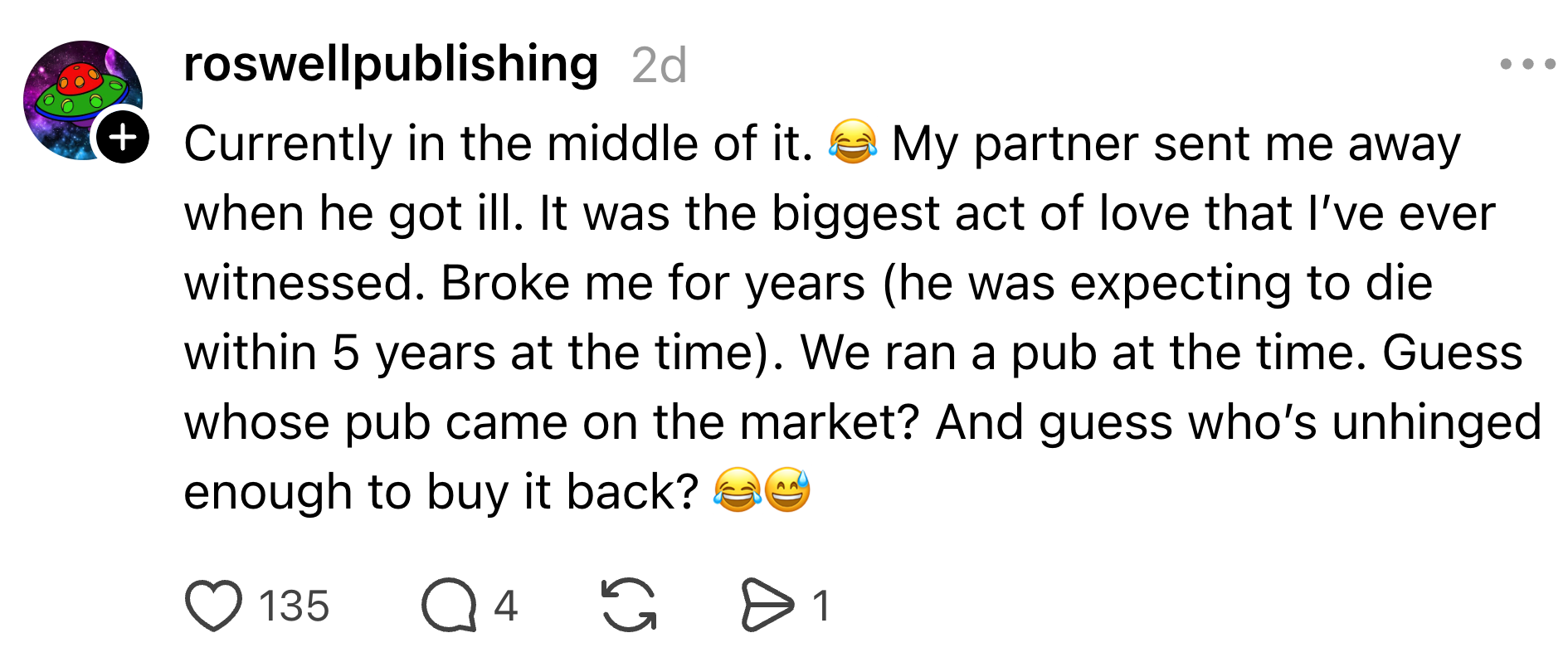Viewport: 1568px width, 667px height.
Task: Follow roswellpublishing using the plus badge
Action: pyautogui.click(x=123, y=137)
